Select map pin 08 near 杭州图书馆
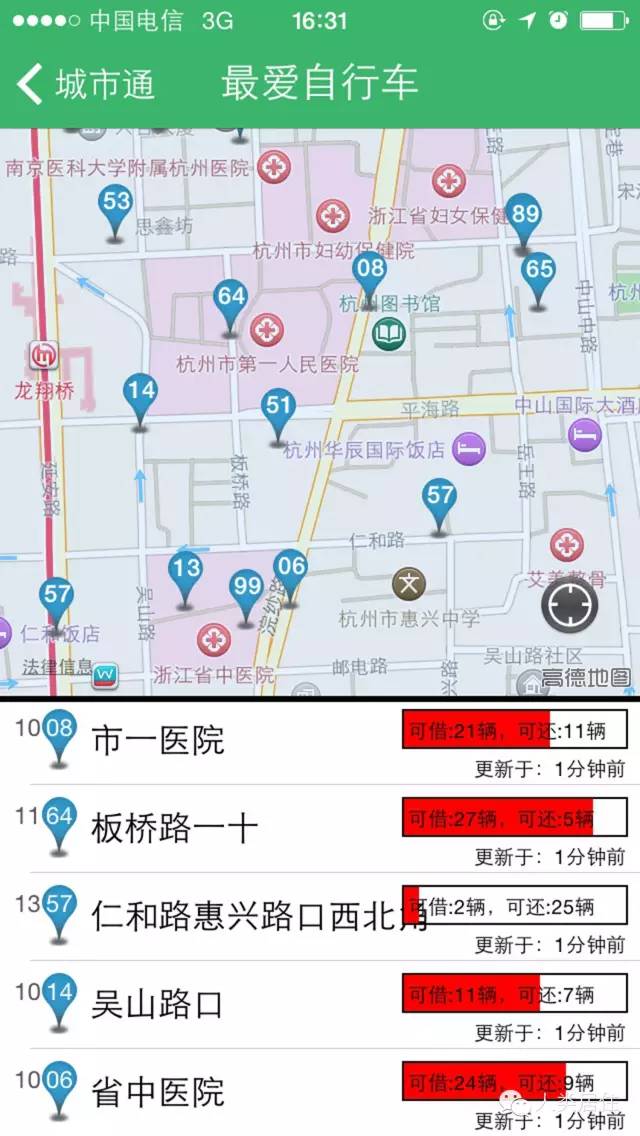Image resolution: width=640 pixels, height=1136 pixels. [x=370, y=271]
